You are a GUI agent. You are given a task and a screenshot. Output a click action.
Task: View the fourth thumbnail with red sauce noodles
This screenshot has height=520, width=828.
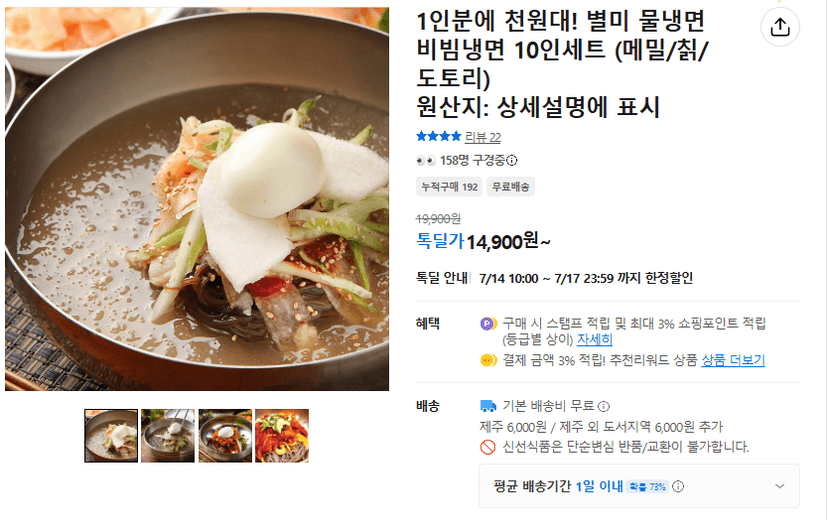click(x=282, y=436)
